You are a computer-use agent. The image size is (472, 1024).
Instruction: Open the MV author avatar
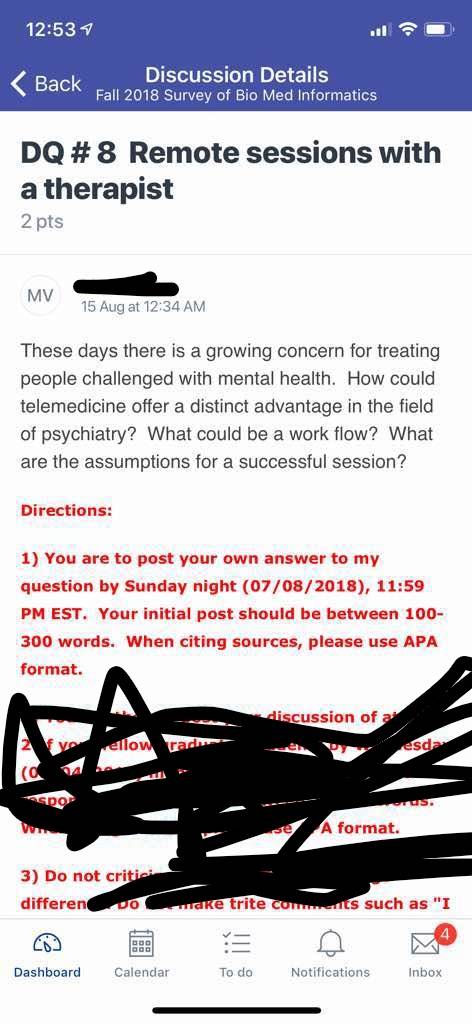click(40, 297)
